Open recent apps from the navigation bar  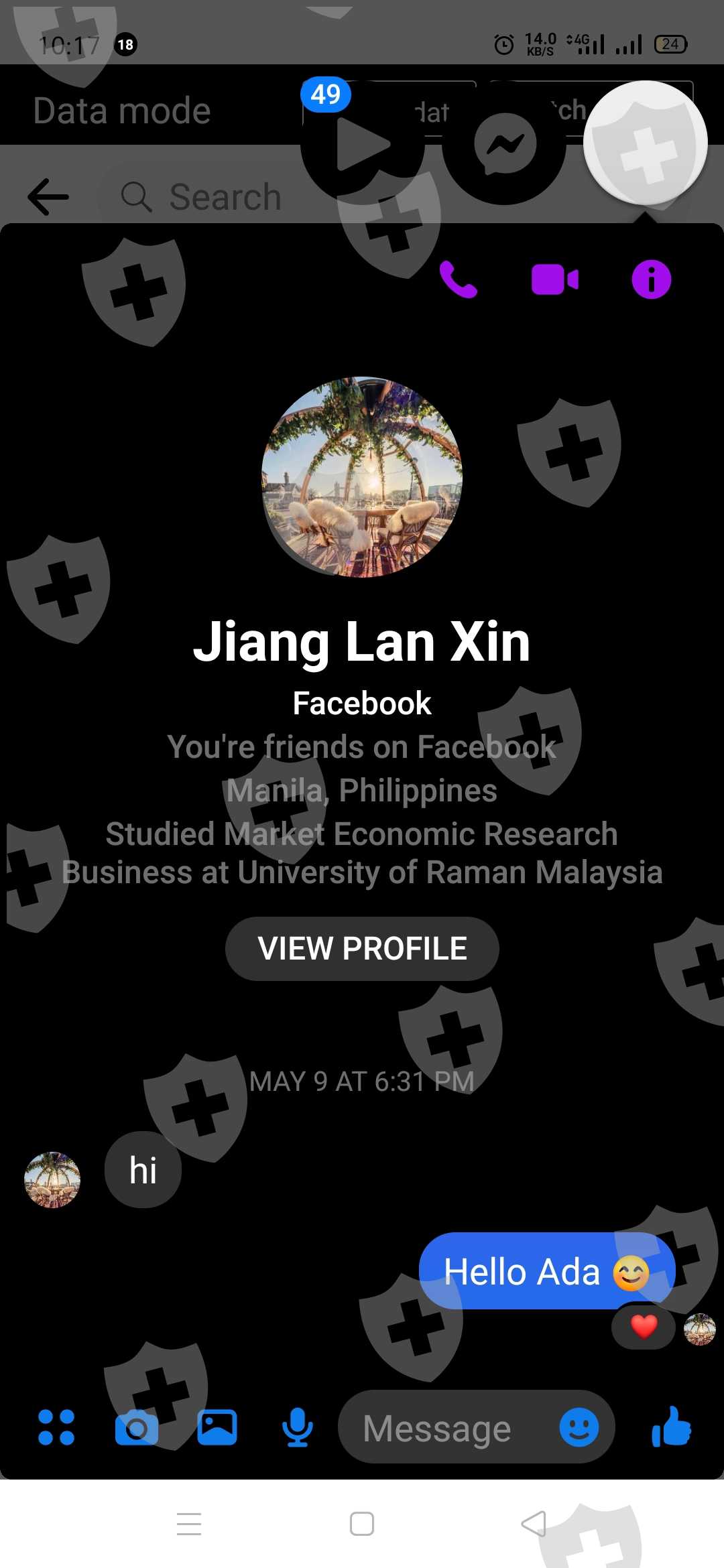(x=189, y=1524)
